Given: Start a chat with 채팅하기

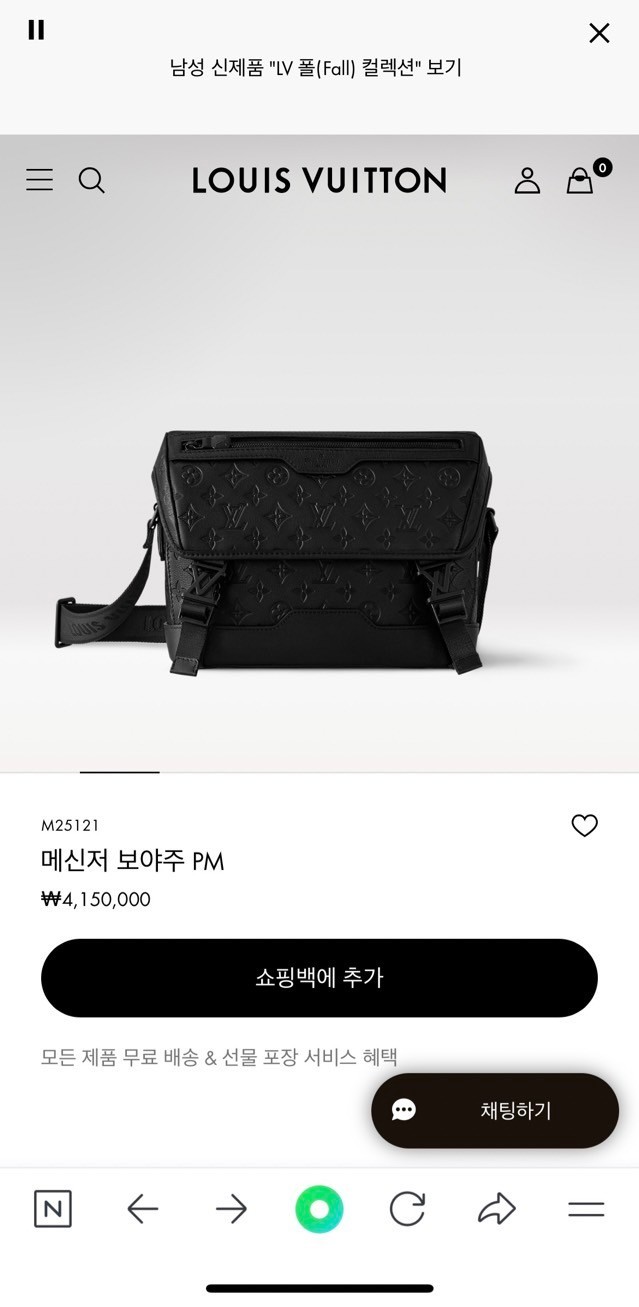Looking at the screenshot, I should coord(495,1111).
